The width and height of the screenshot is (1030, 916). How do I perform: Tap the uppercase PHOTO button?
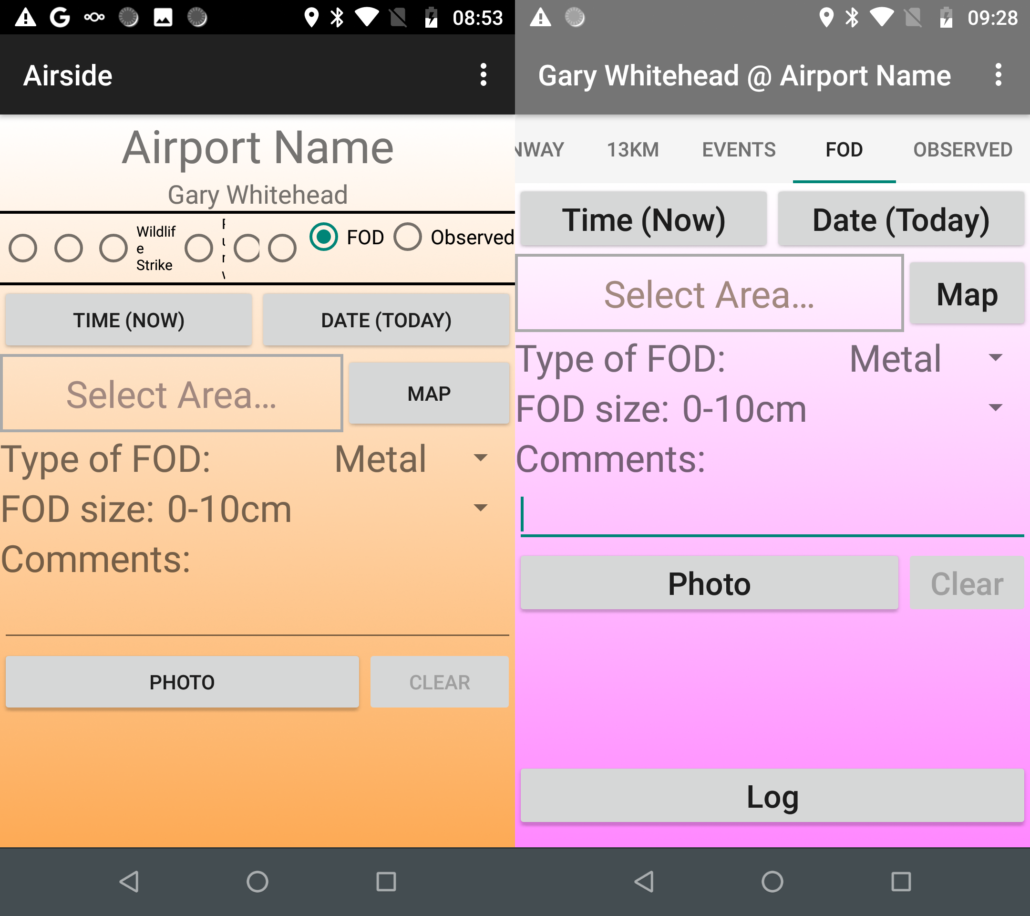(181, 683)
